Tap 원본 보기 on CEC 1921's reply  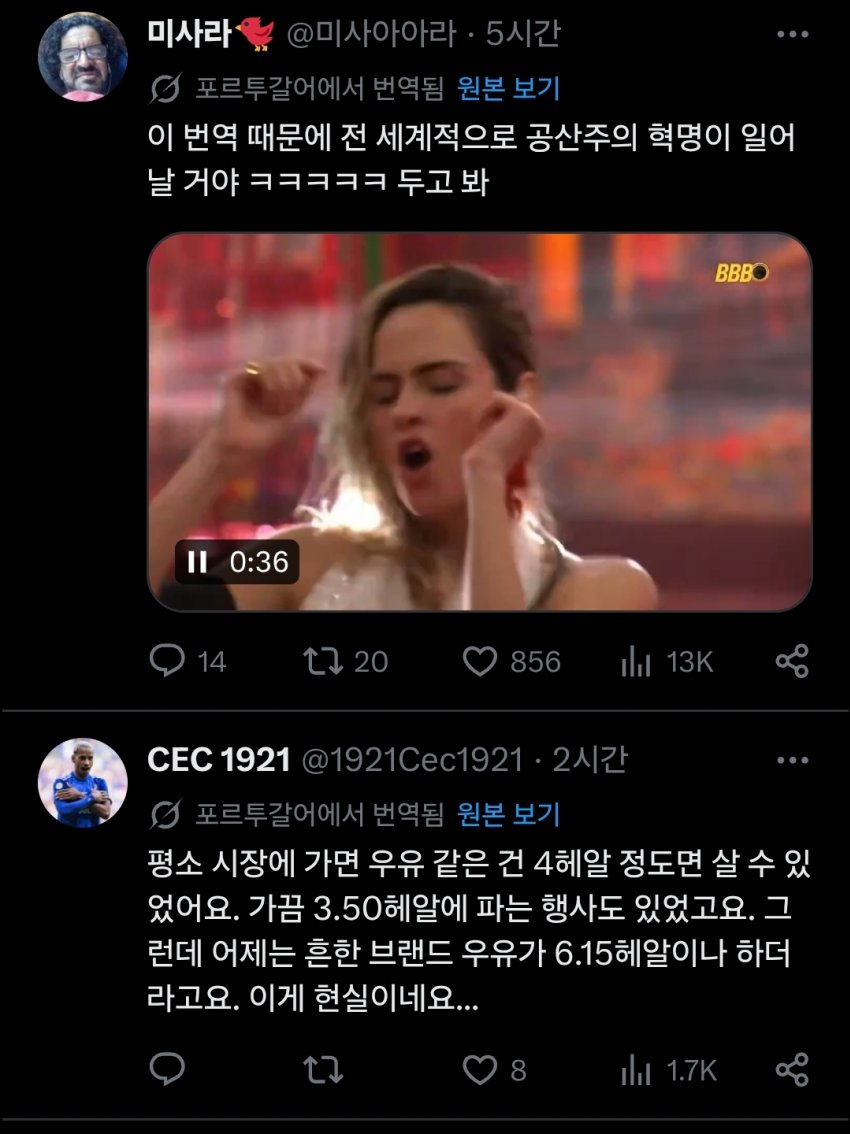pos(508,815)
